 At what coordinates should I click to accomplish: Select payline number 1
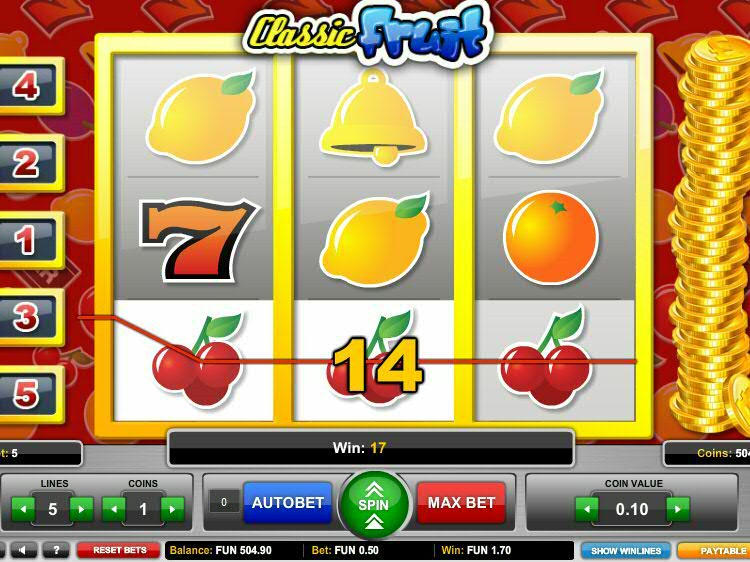pyautogui.click(x=26, y=240)
